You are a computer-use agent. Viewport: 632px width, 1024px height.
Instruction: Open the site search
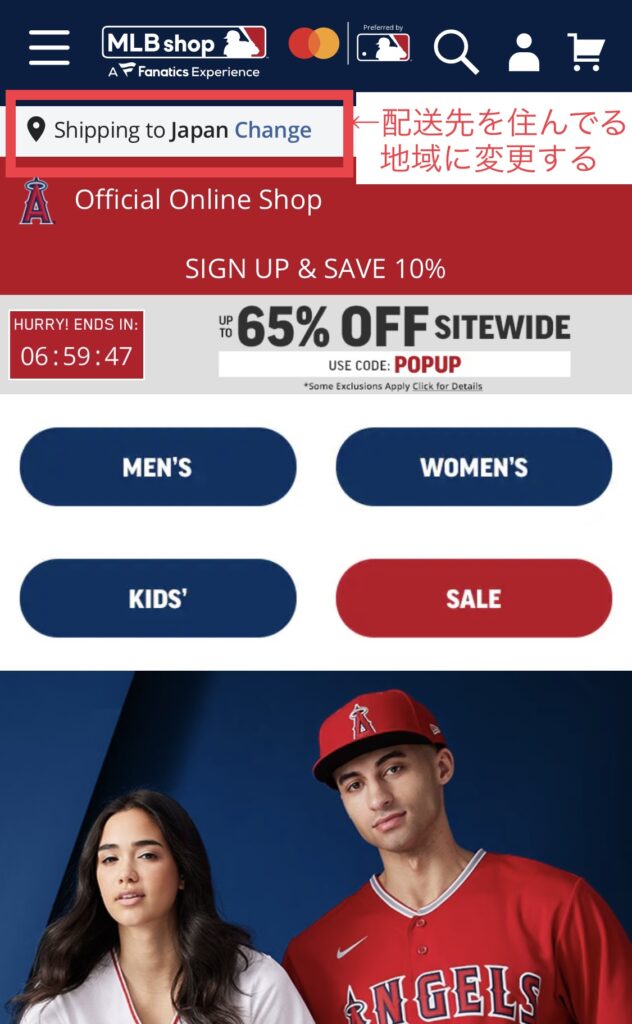(x=455, y=50)
